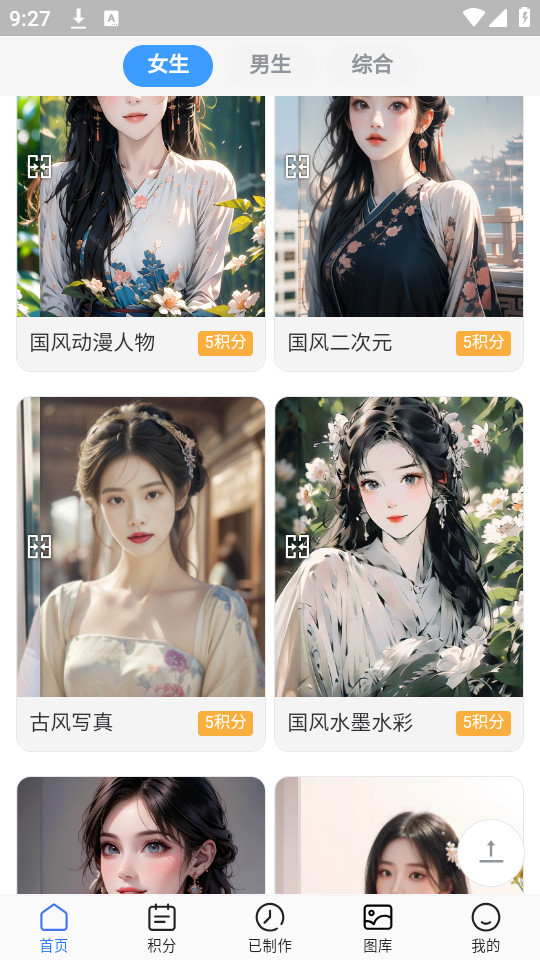Jump back to top with the arrow button
The height and width of the screenshot is (960, 540).
pyautogui.click(x=491, y=852)
